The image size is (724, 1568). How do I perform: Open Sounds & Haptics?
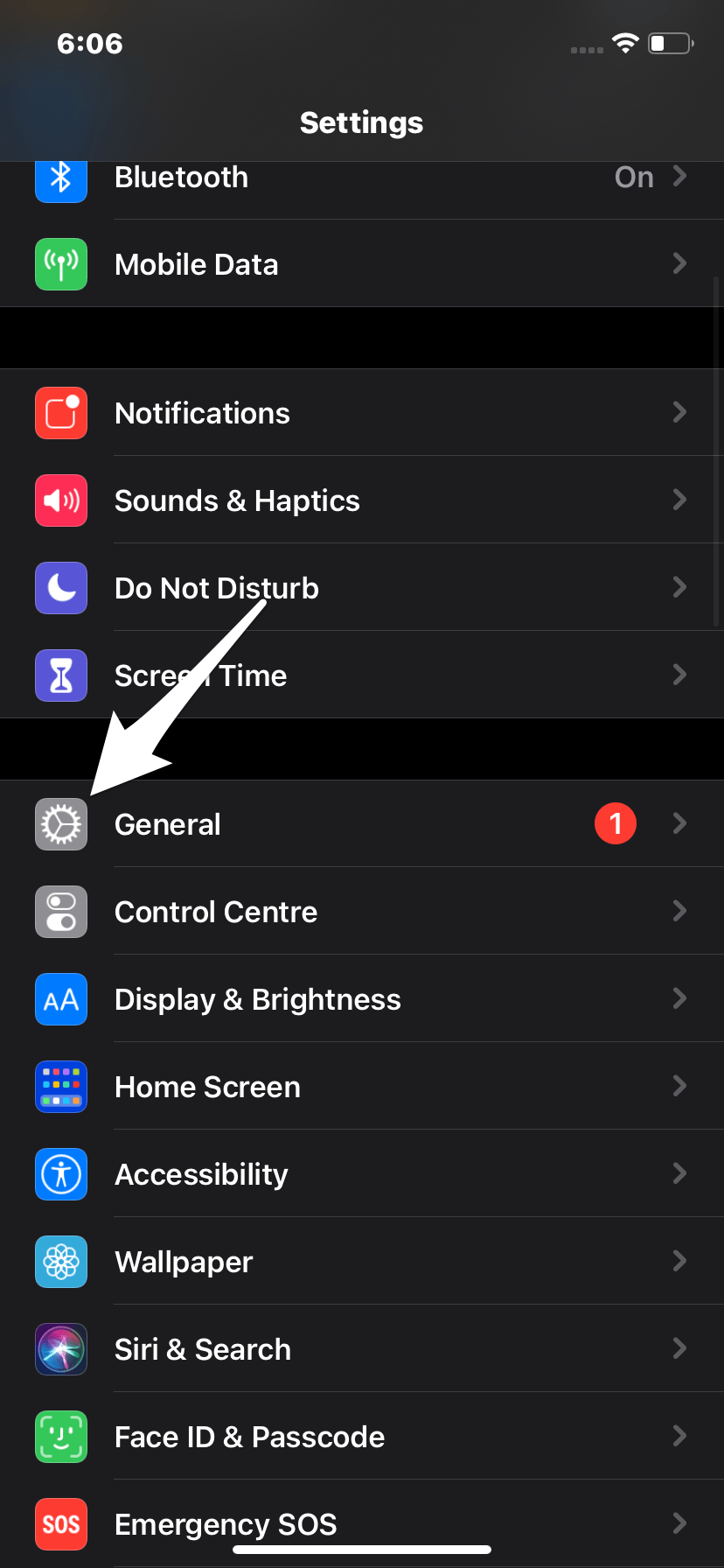(362, 500)
